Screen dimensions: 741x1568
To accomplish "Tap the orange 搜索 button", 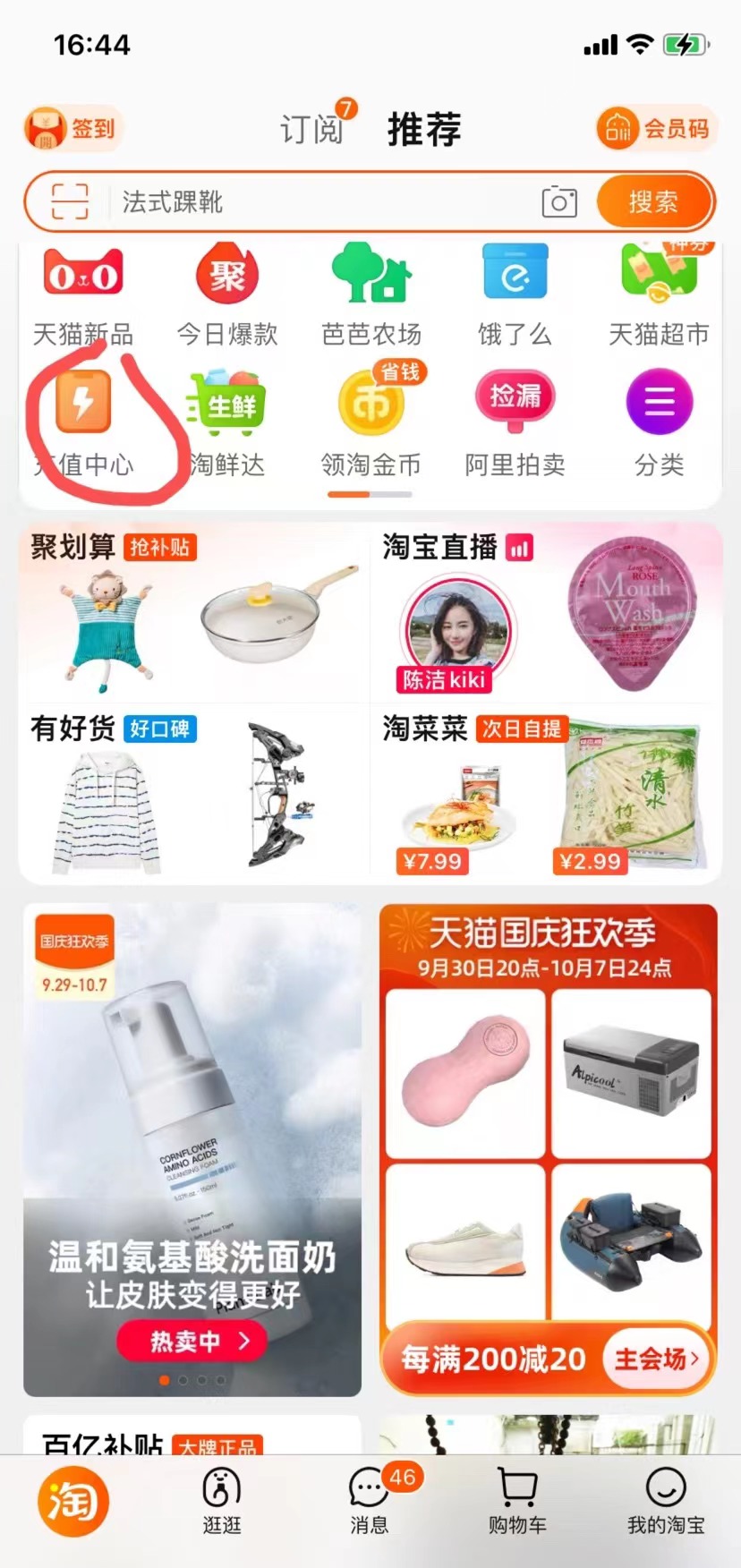I will click(653, 201).
